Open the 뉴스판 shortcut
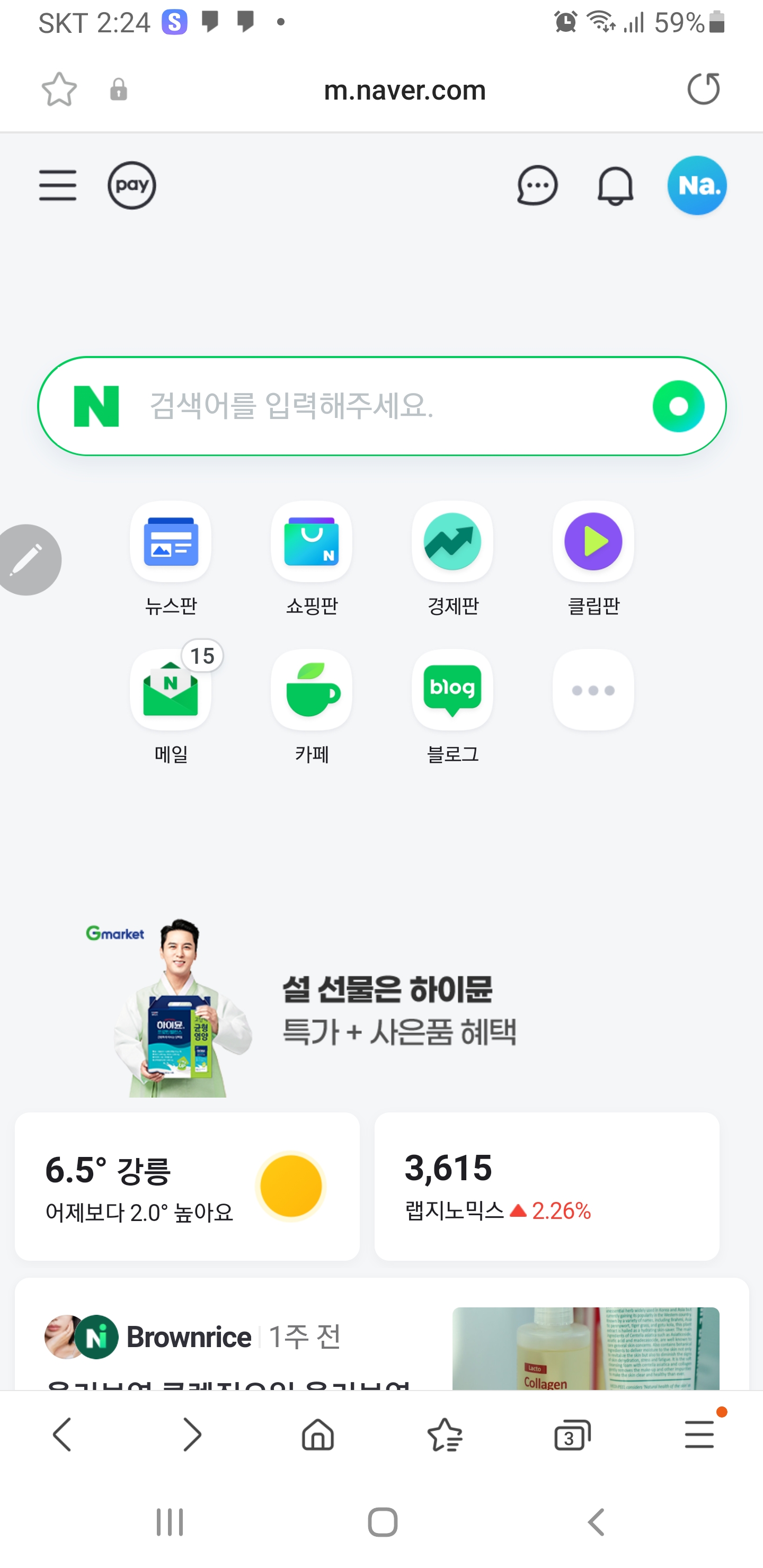The image size is (763, 1568). (171, 542)
